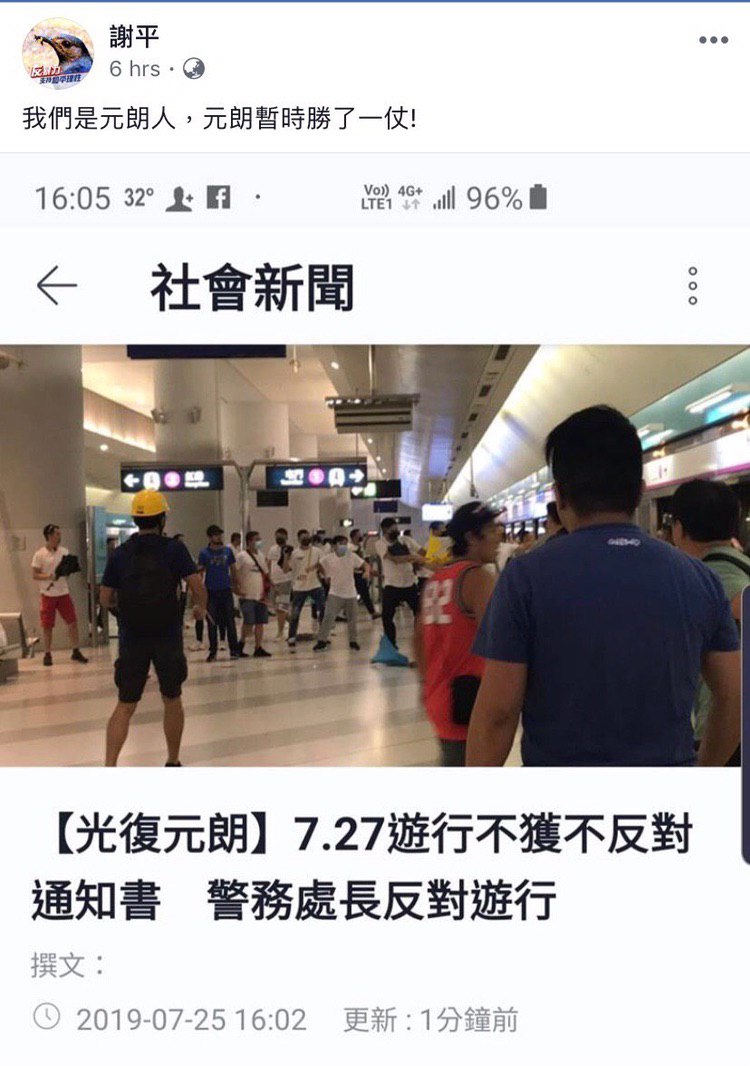Viewport: 750px width, 1066px height.
Task: Open the profile name 謝平
Action: [x=134, y=37]
